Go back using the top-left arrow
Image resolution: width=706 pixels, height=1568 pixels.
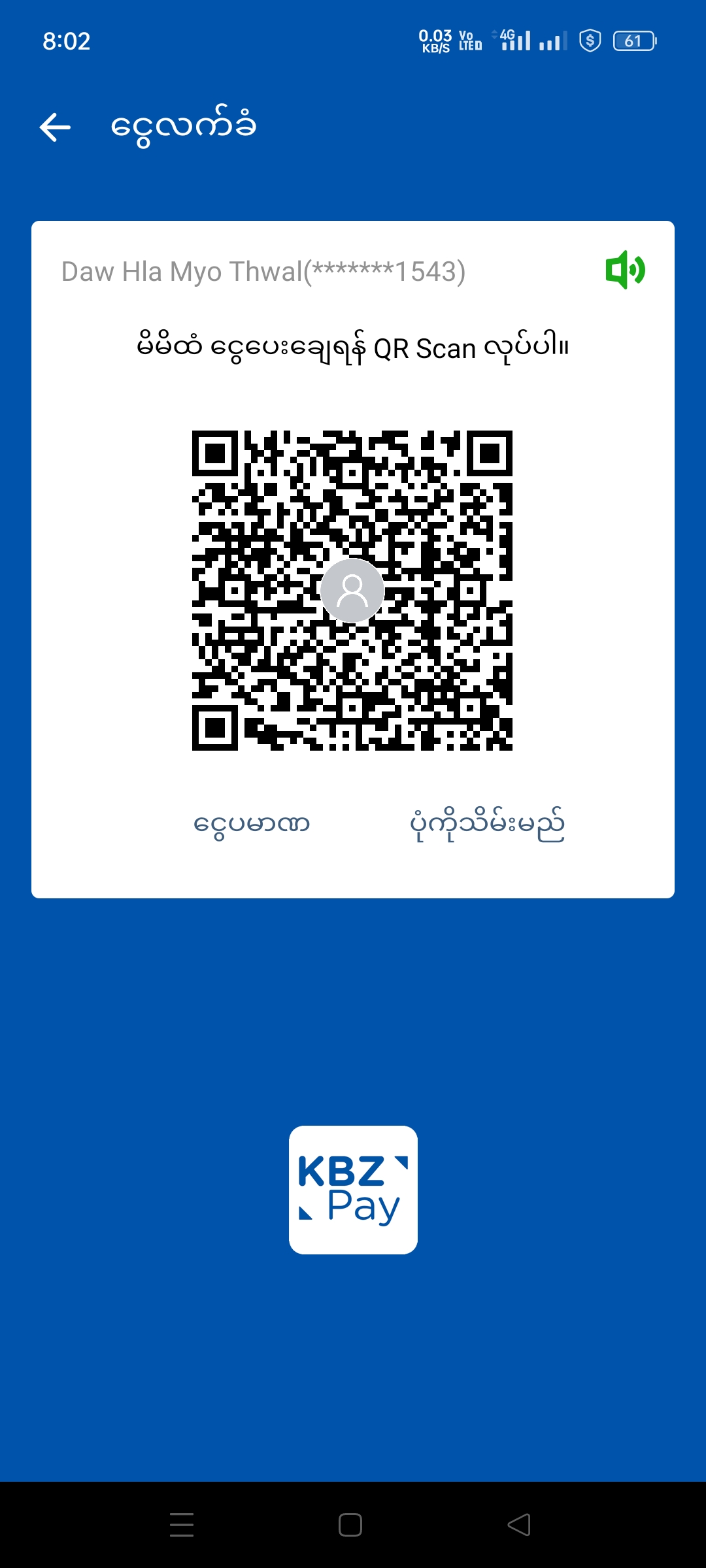pyautogui.click(x=55, y=127)
